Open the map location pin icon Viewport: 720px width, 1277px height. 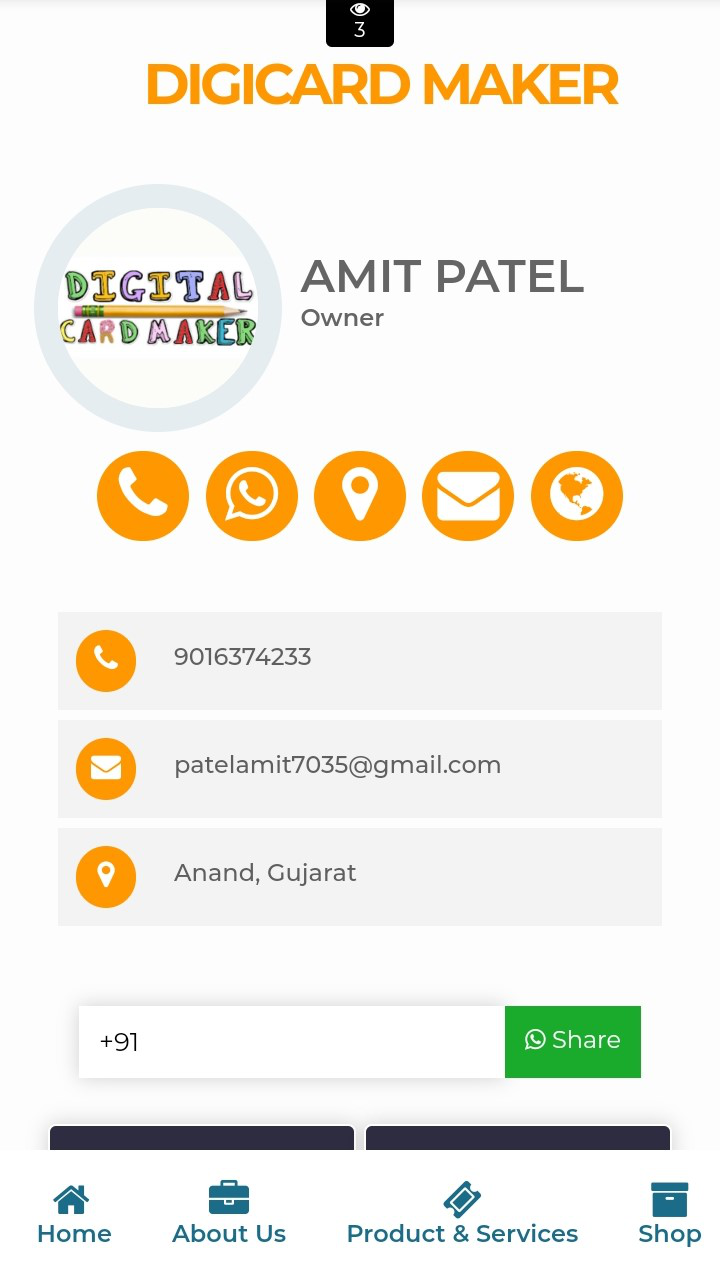(x=360, y=496)
